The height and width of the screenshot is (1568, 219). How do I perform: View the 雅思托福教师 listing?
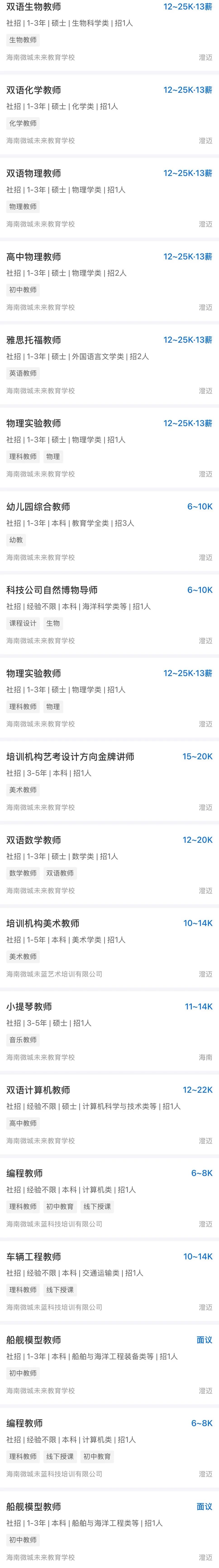[x=33, y=340]
